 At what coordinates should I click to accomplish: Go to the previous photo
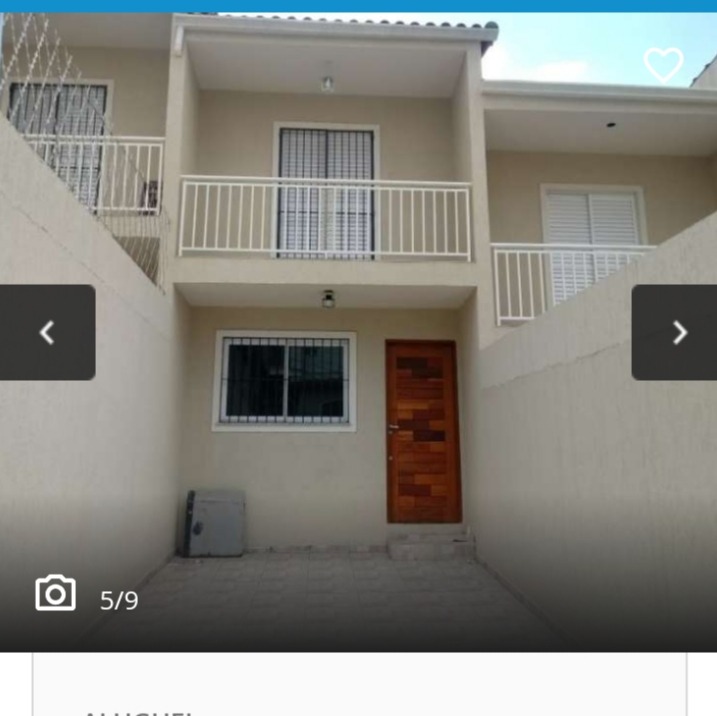coord(47,332)
